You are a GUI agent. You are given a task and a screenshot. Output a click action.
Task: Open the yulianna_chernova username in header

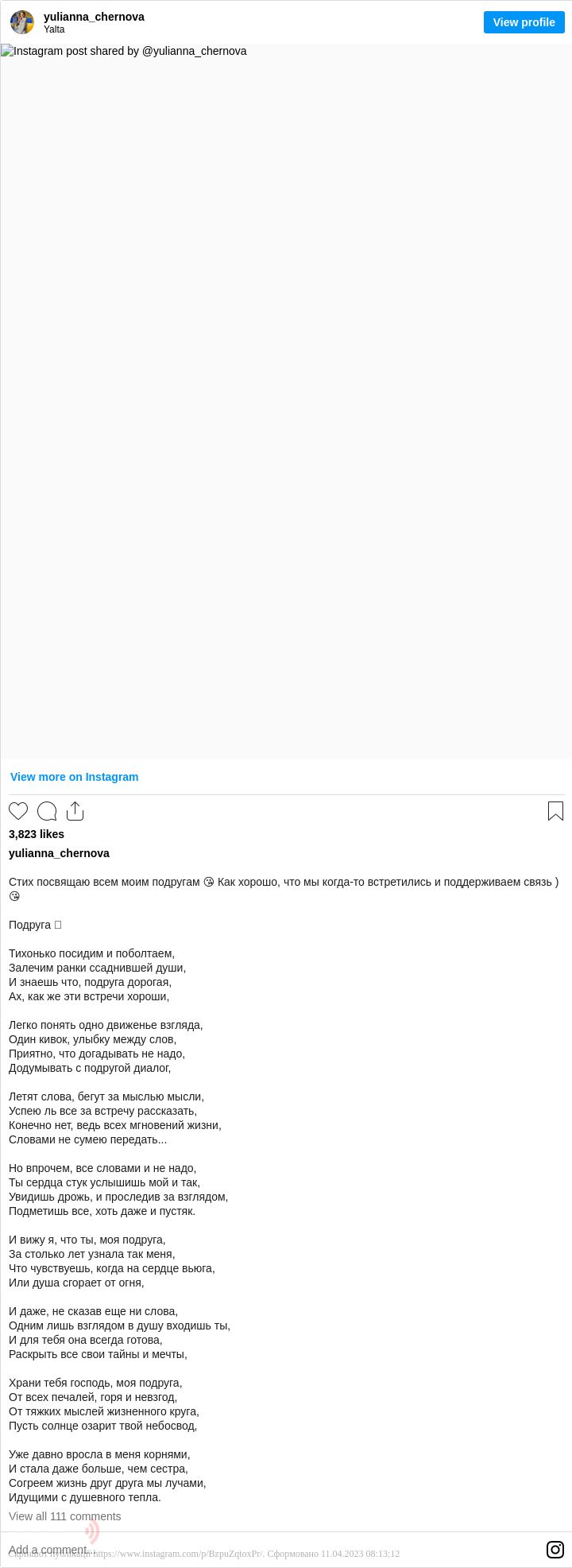point(94,17)
